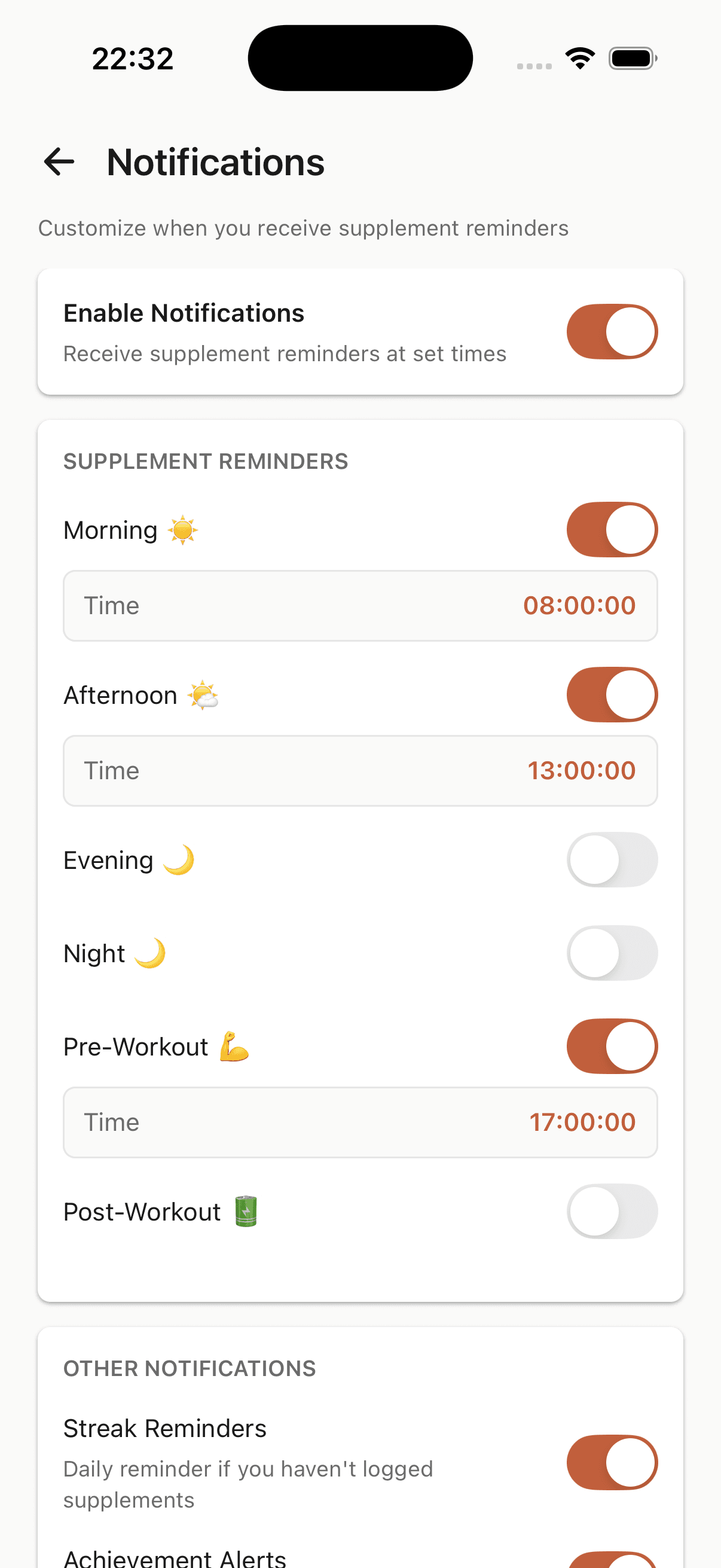The width and height of the screenshot is (721, 1568).
Task: Click the Evening crescent moon emoji
Action: click(x=178, y=859)
